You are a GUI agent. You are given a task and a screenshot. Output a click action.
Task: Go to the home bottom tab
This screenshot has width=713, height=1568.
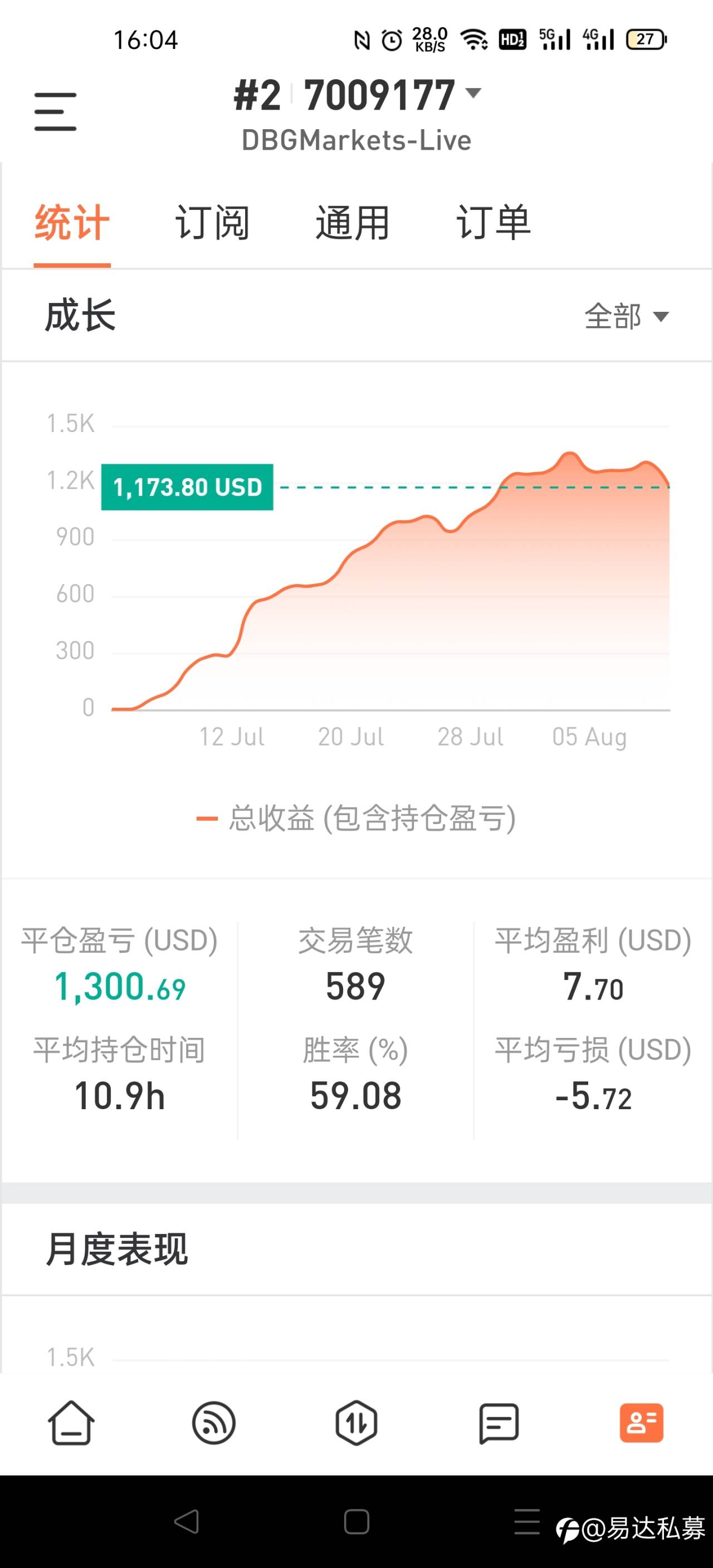point(71,1423)
